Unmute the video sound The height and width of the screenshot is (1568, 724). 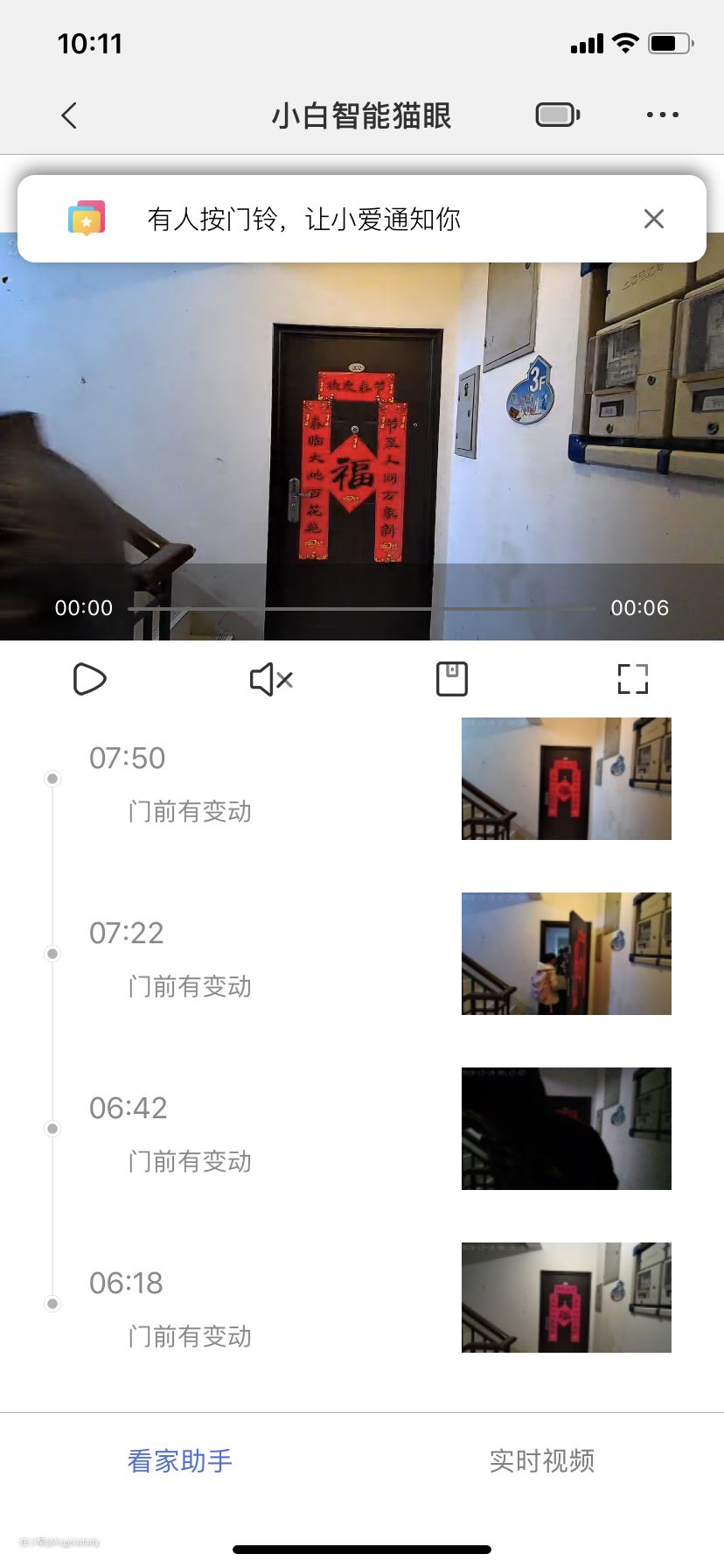(x=271, y=679)
